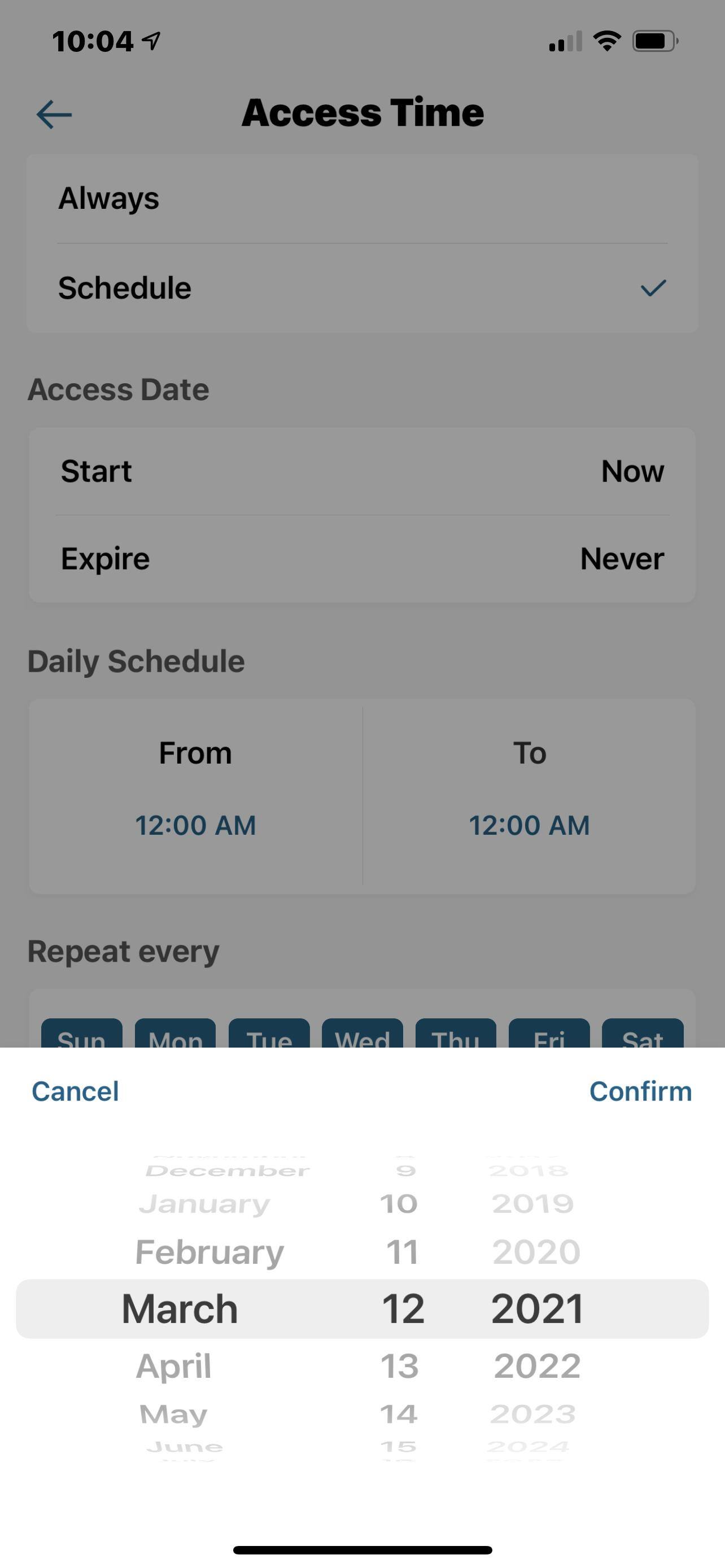
Task: Select February in the month wheel
Action: click(x=209, y=1252)
